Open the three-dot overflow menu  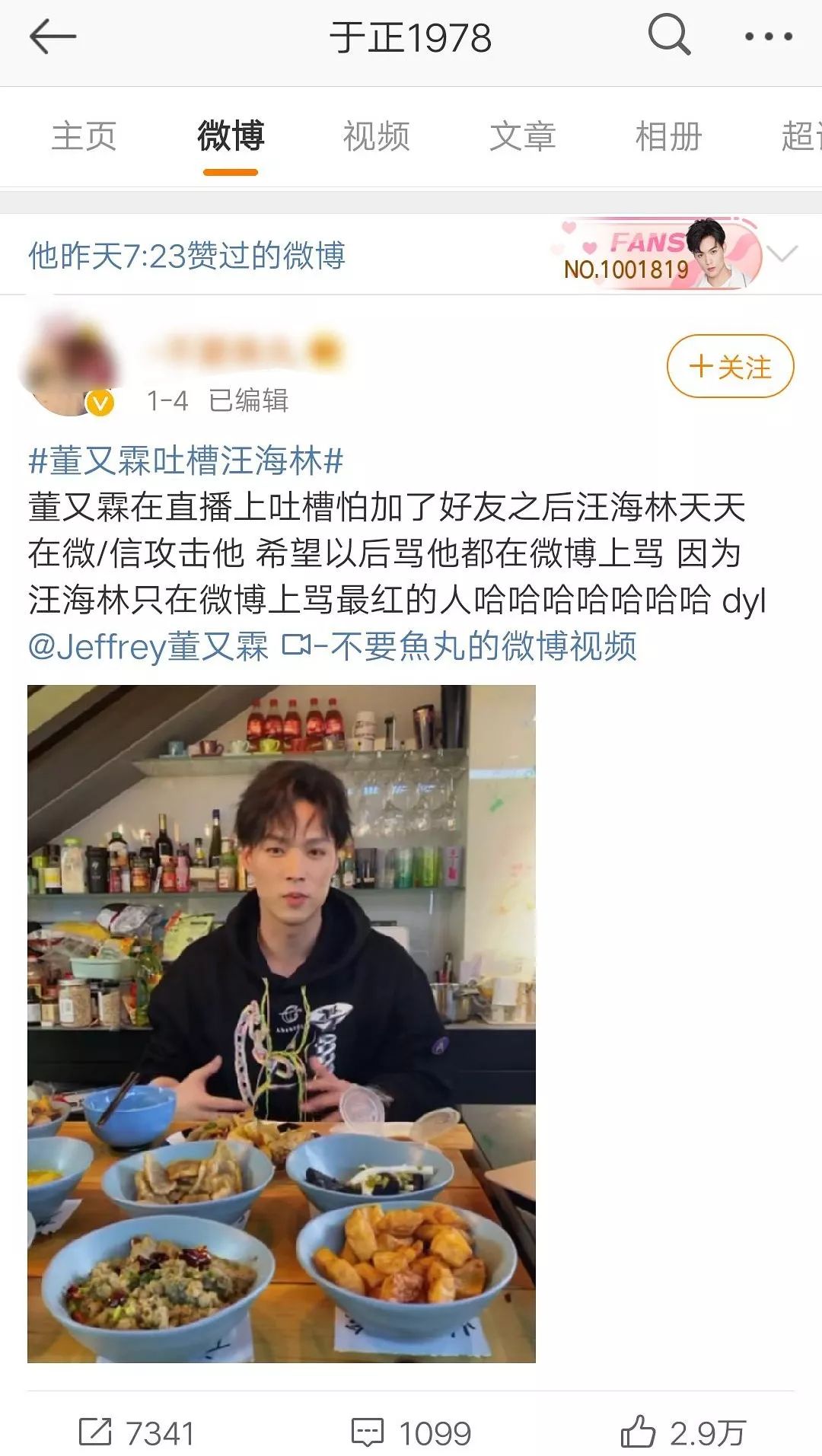coord(769,36)
